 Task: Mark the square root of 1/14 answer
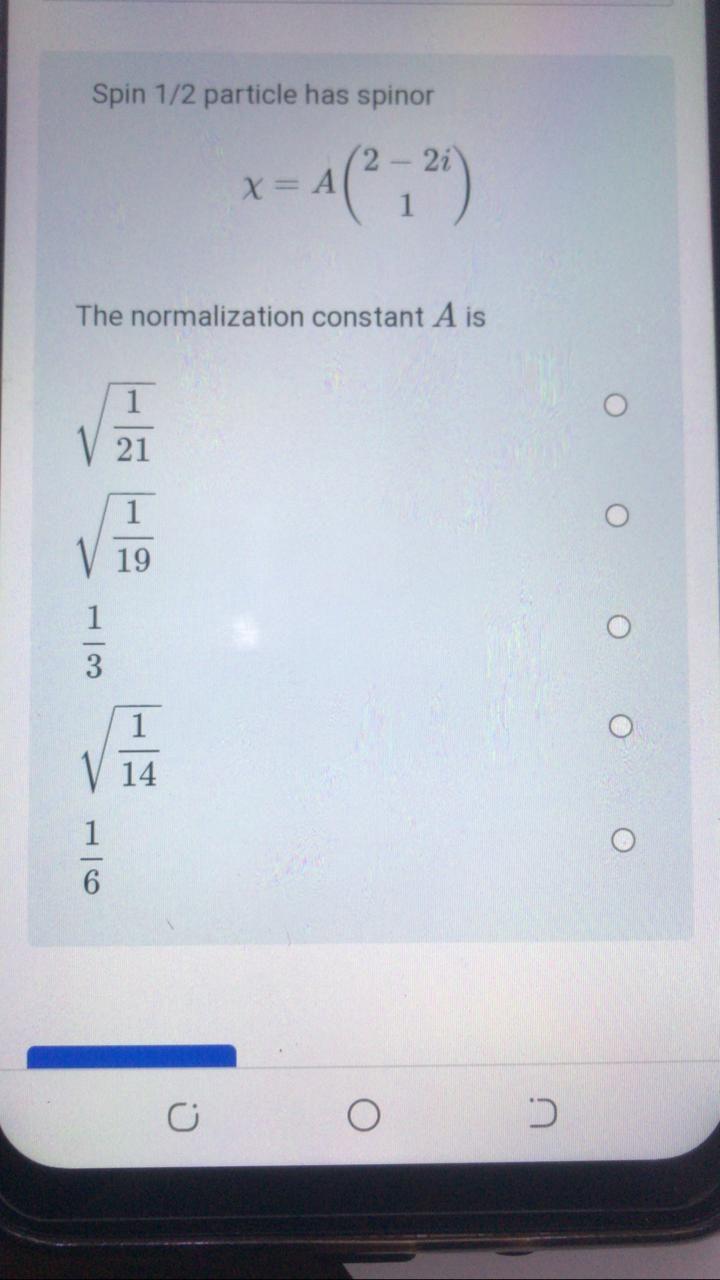click(x=620, y=726)
